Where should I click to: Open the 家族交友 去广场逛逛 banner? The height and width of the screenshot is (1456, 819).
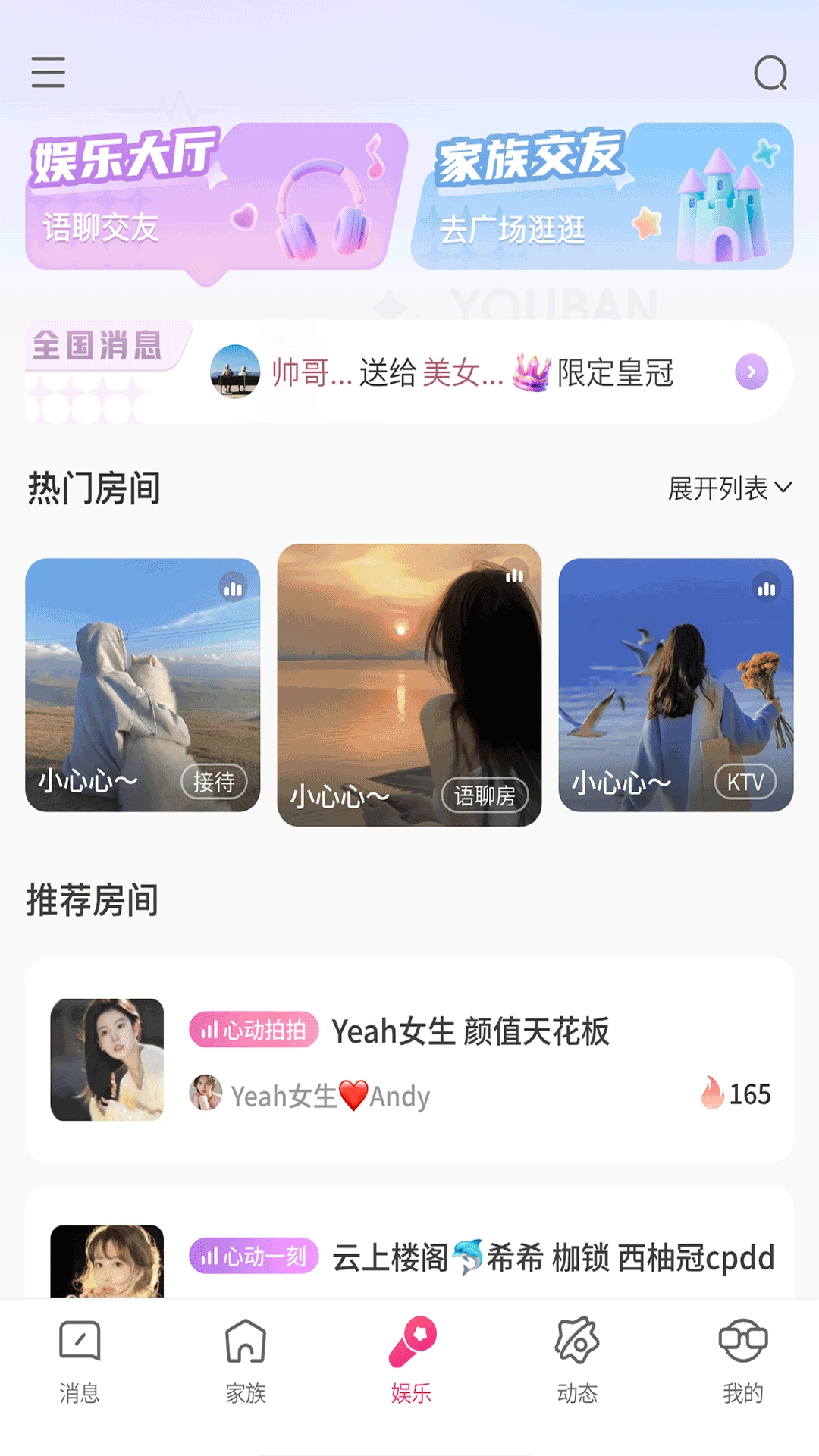pos(603,199)
